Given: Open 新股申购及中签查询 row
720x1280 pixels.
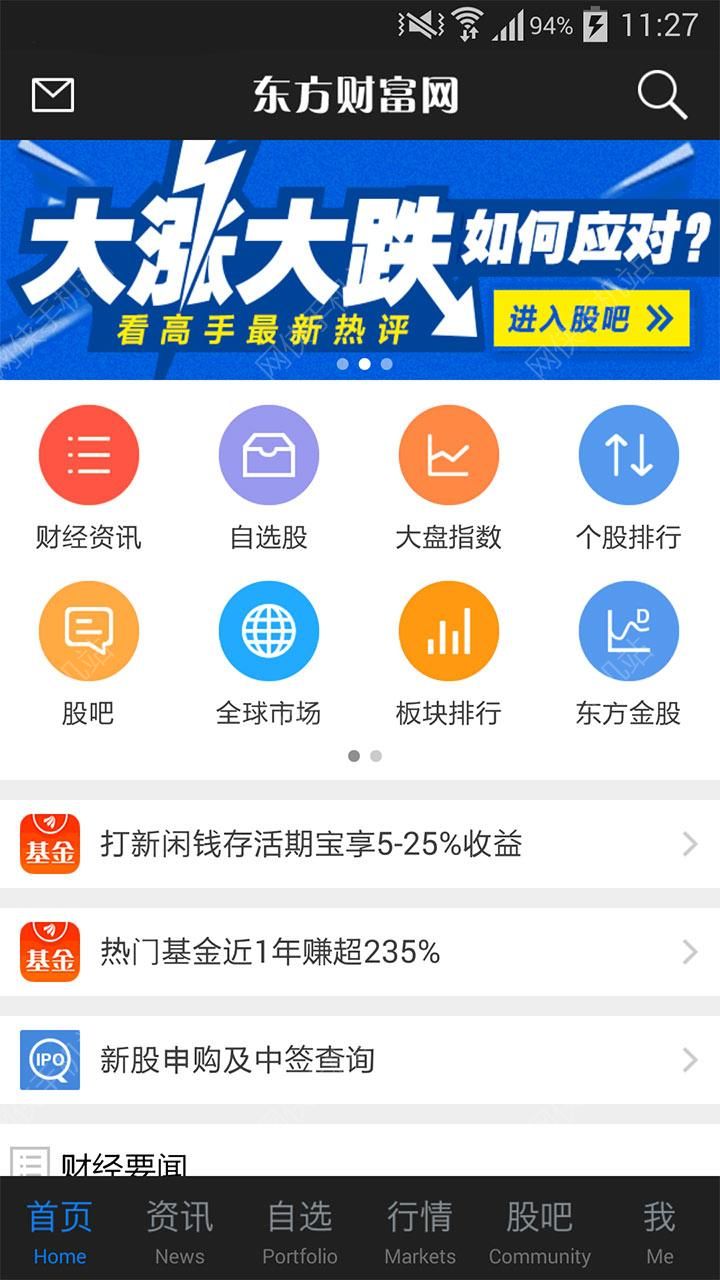Looking at the screenshot, I should [360, 1060].
